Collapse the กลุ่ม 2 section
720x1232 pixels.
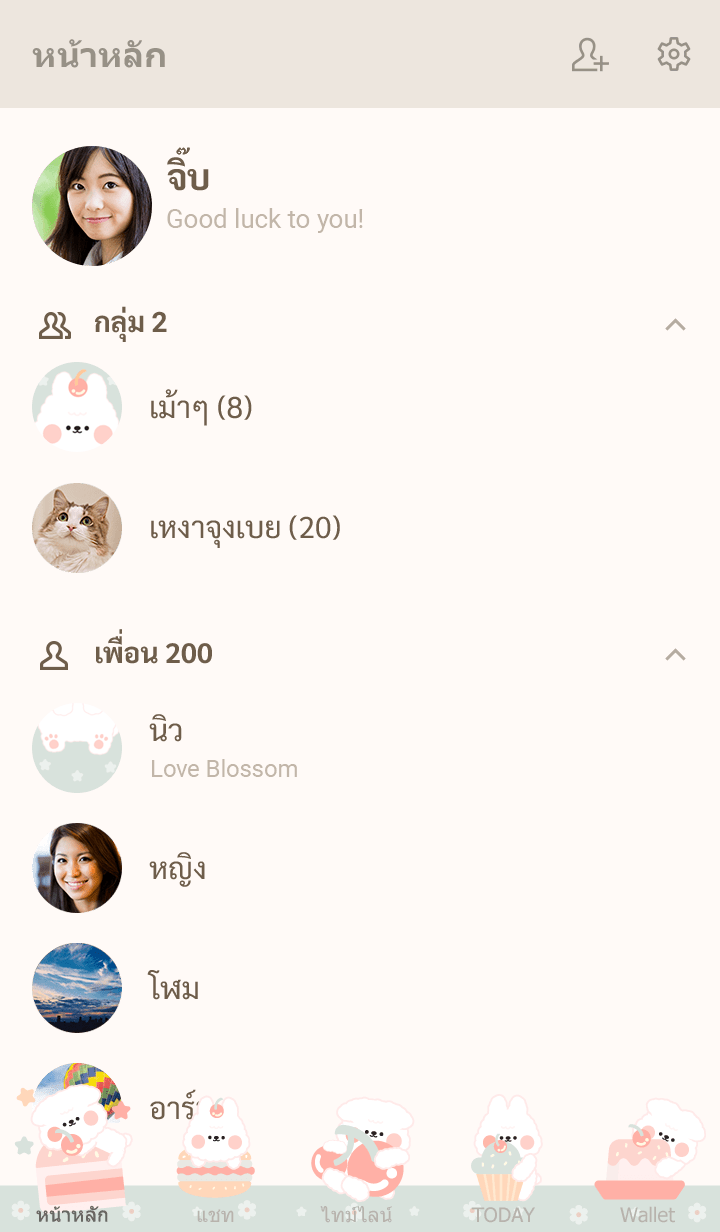(676, 324)
